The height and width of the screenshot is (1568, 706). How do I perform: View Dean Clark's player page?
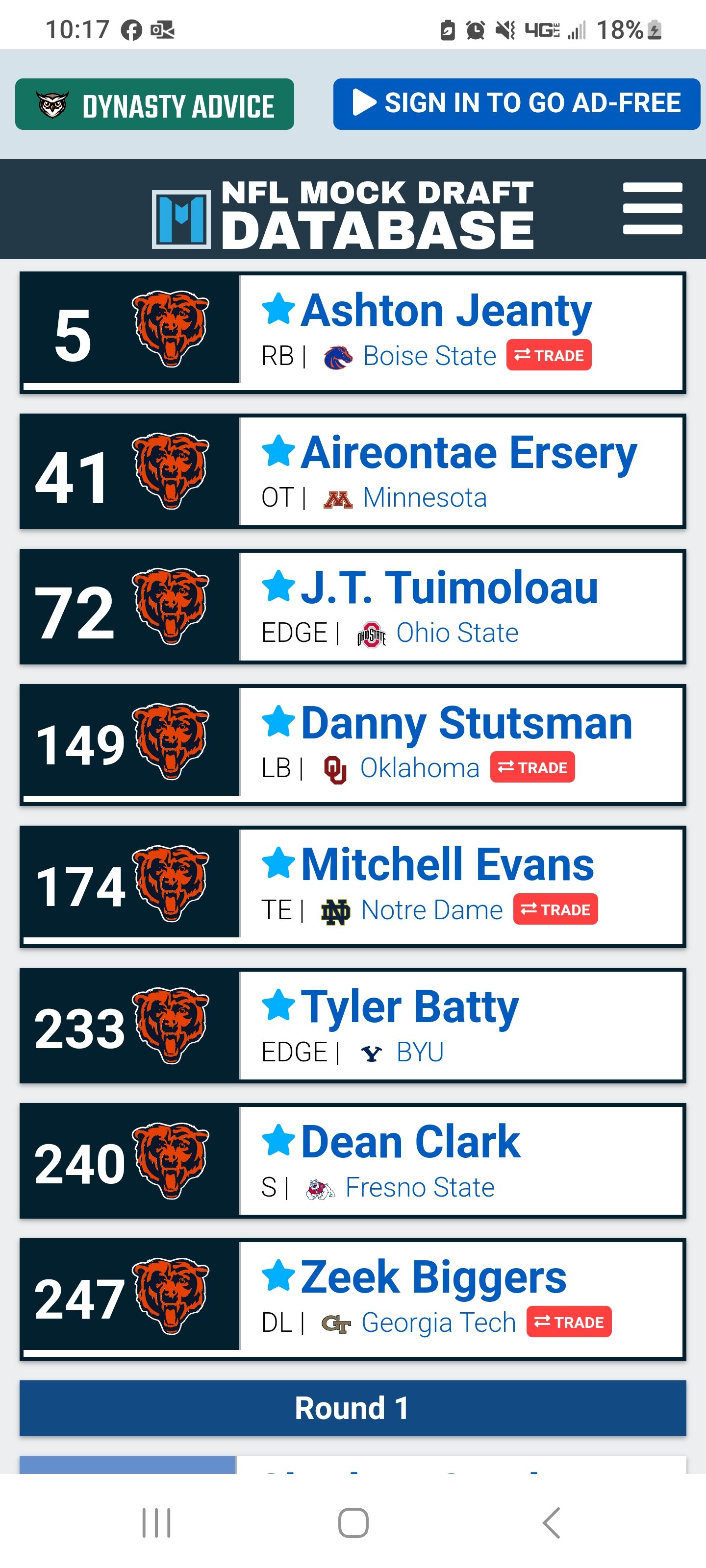(410, 1143)
